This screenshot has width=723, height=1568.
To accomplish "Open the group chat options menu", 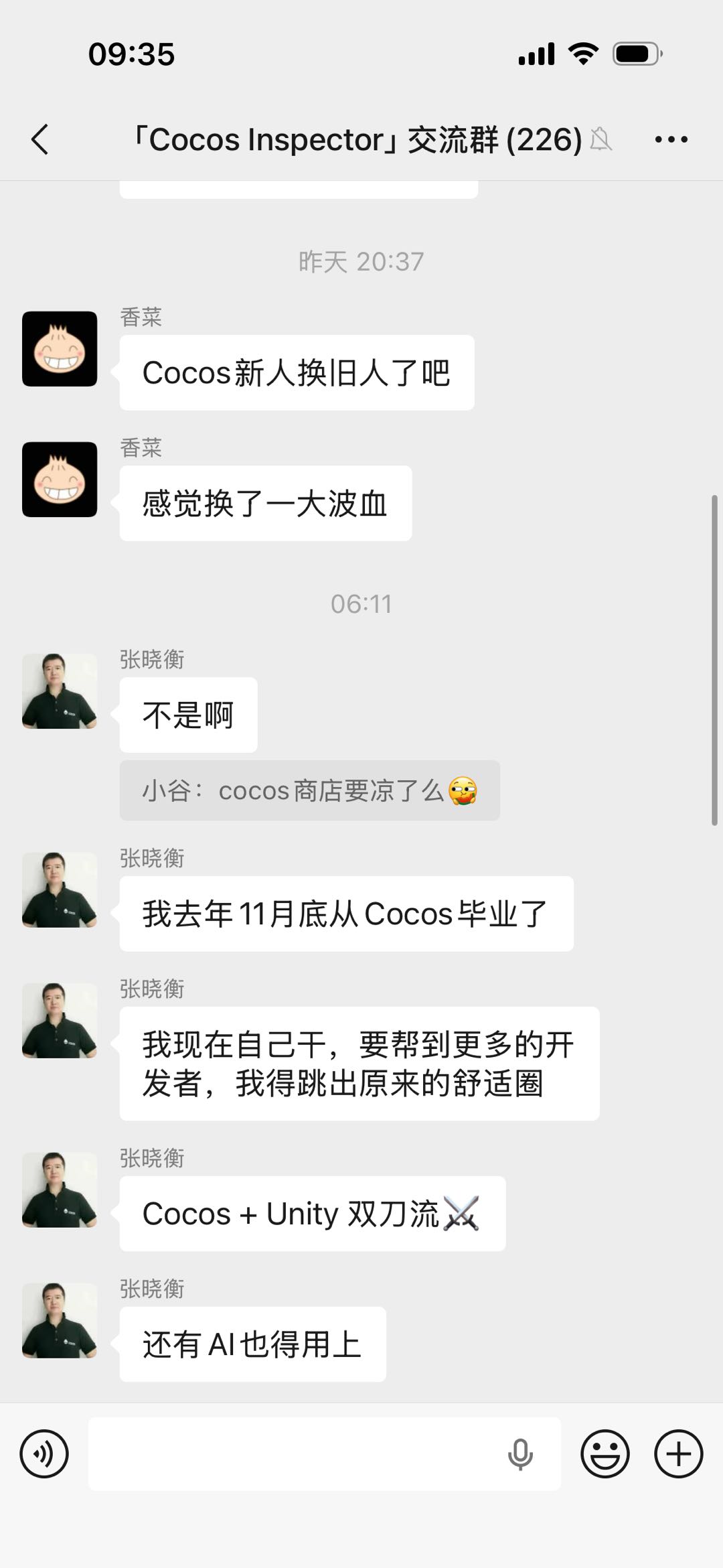I will click(671, 139).
